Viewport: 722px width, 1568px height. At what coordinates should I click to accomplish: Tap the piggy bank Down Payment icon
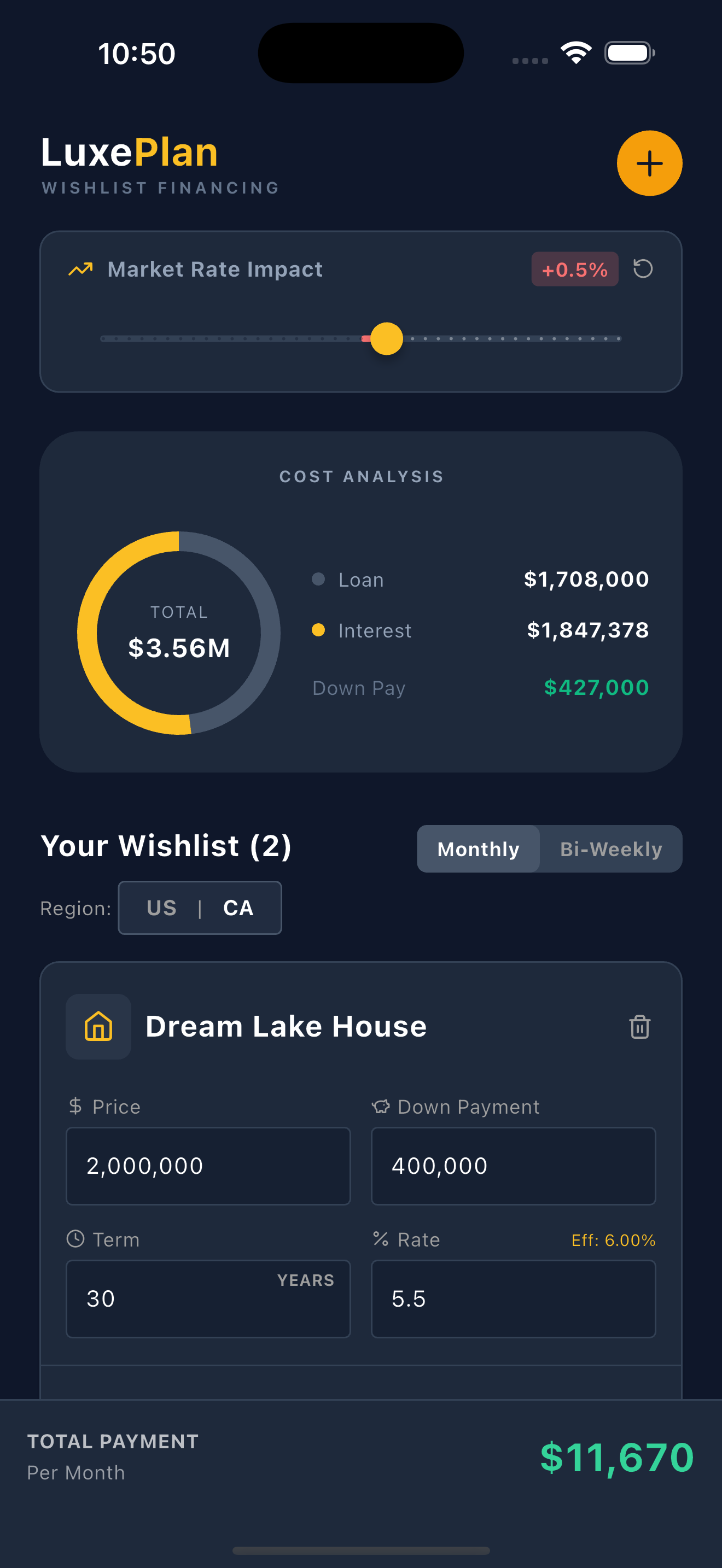click(x=381, y=1107)
